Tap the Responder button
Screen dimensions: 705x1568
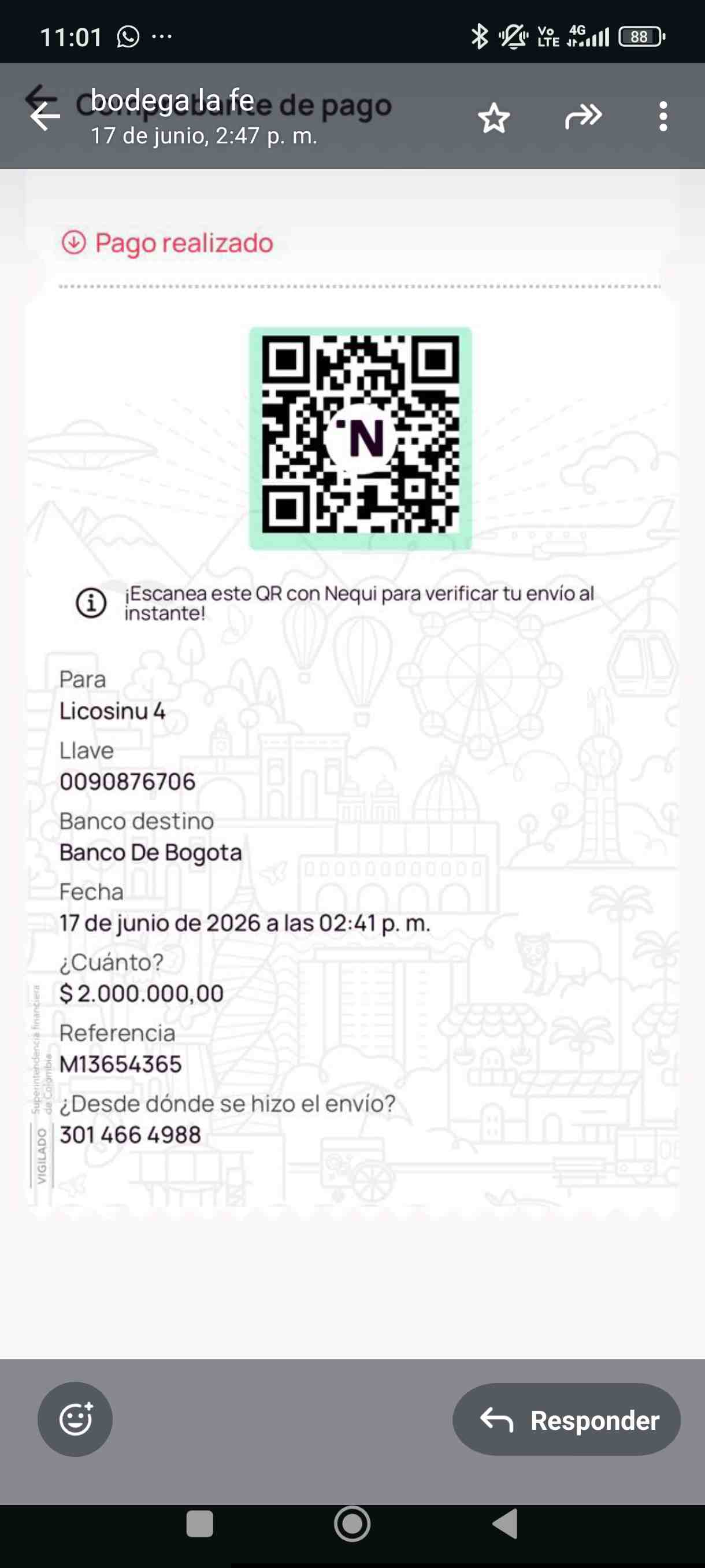click(566, 1419)
